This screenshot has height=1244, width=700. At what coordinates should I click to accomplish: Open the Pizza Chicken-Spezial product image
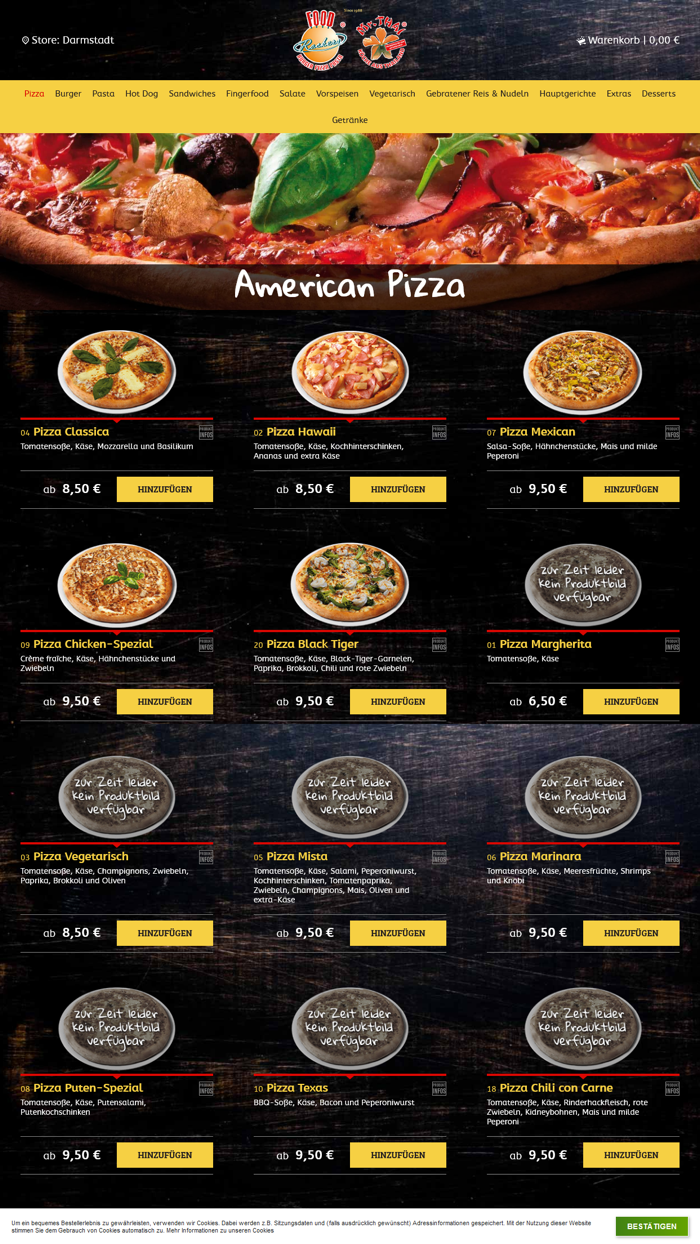pyautogui.click(x=117, y=584)
